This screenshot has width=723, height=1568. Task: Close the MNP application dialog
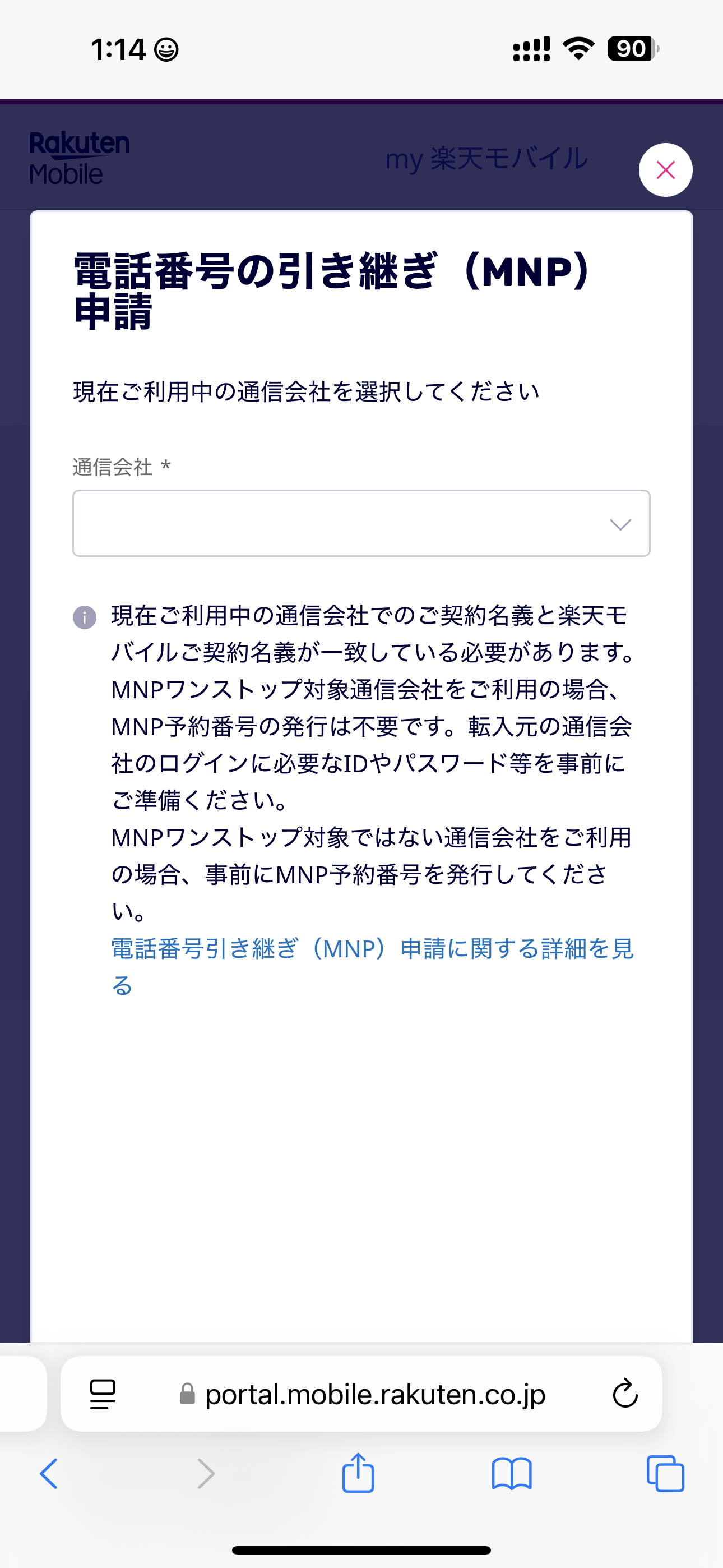point(665,170)
